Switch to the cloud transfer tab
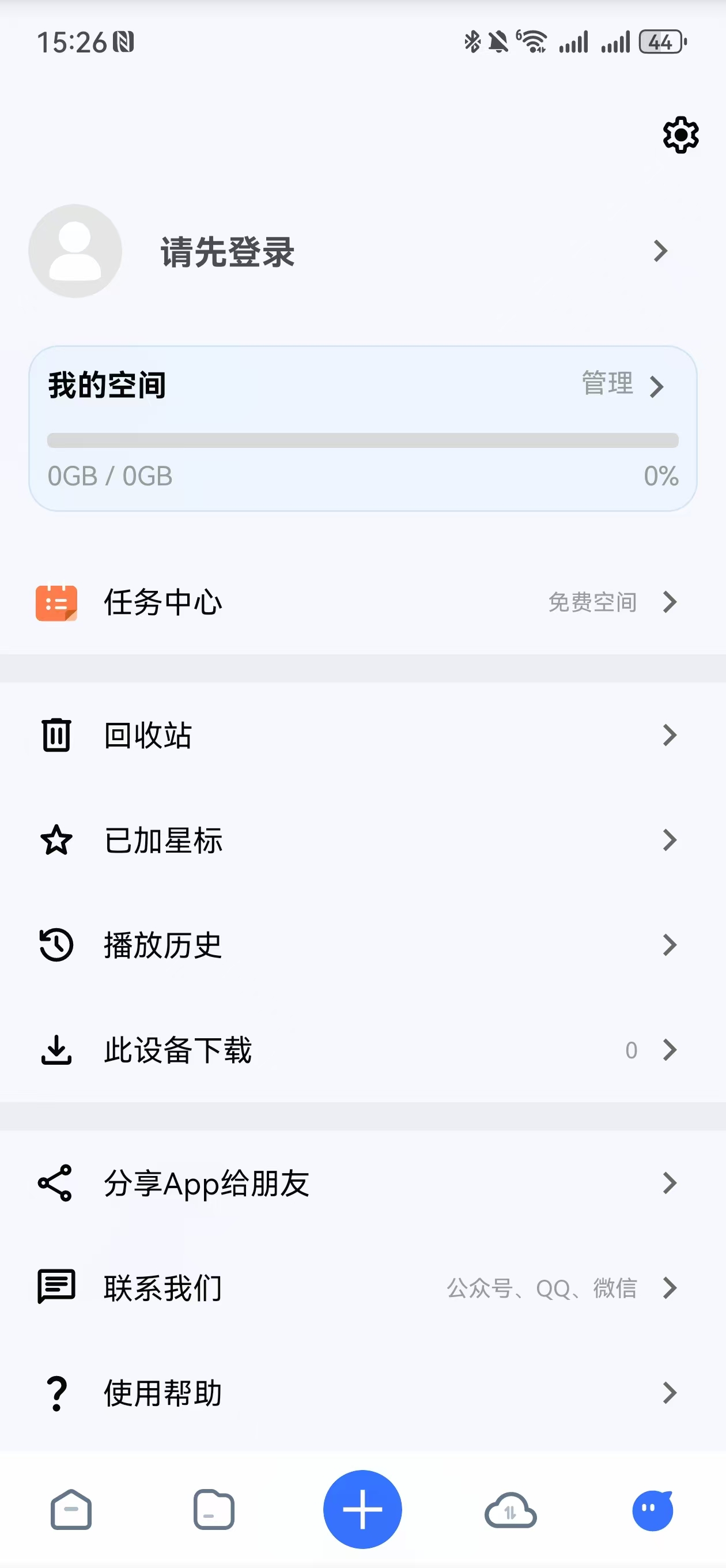The height and width of the screenshot is (1568, 726). [x=510, y=1510]
